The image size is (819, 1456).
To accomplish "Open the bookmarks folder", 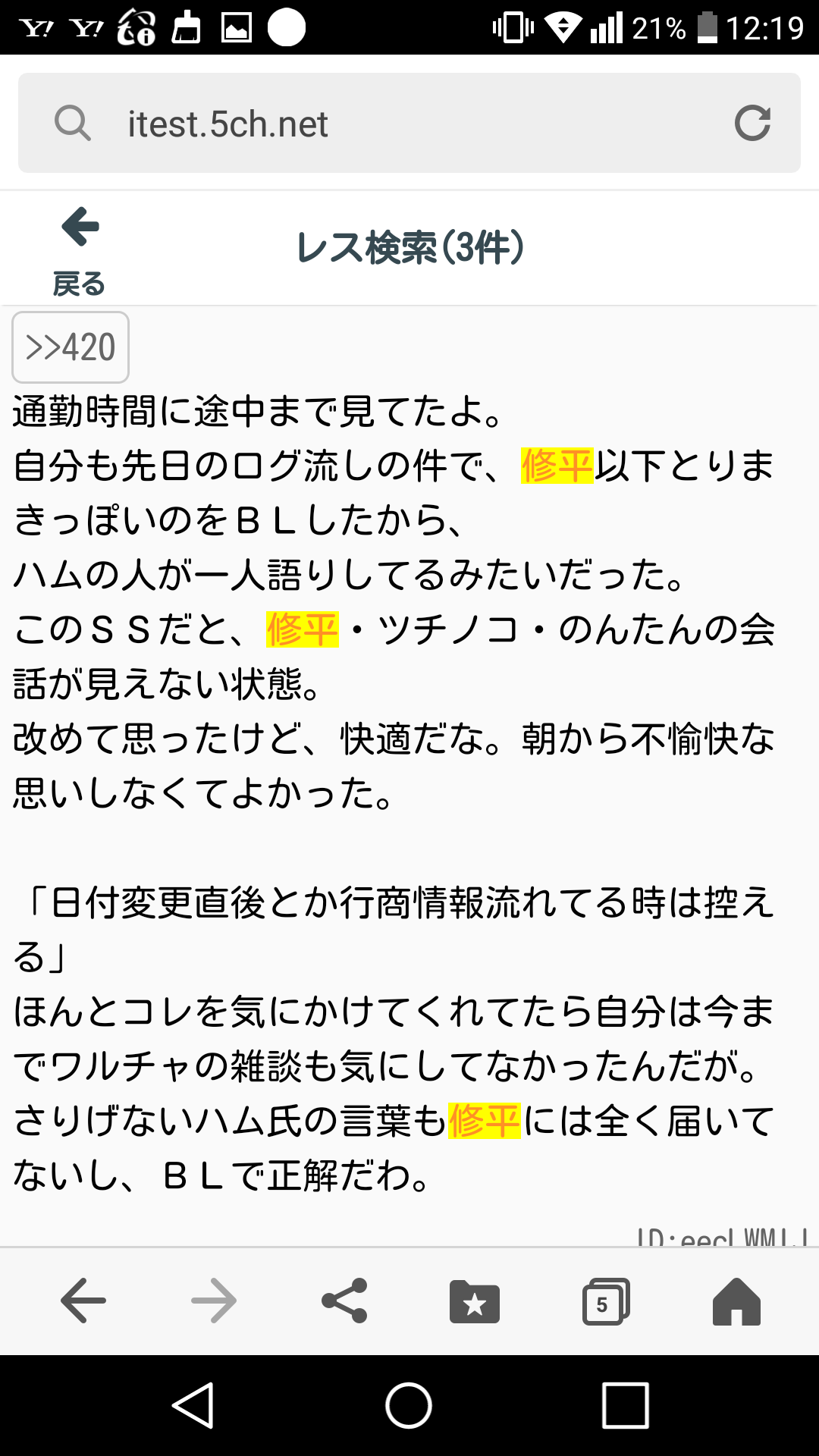I will pyautogui.click(x=475, y=1301).
